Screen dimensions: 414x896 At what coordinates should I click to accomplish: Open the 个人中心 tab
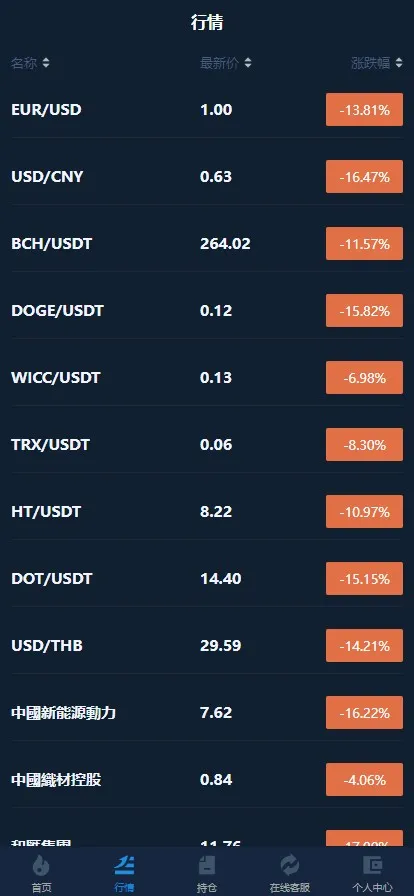pos(372,872)
